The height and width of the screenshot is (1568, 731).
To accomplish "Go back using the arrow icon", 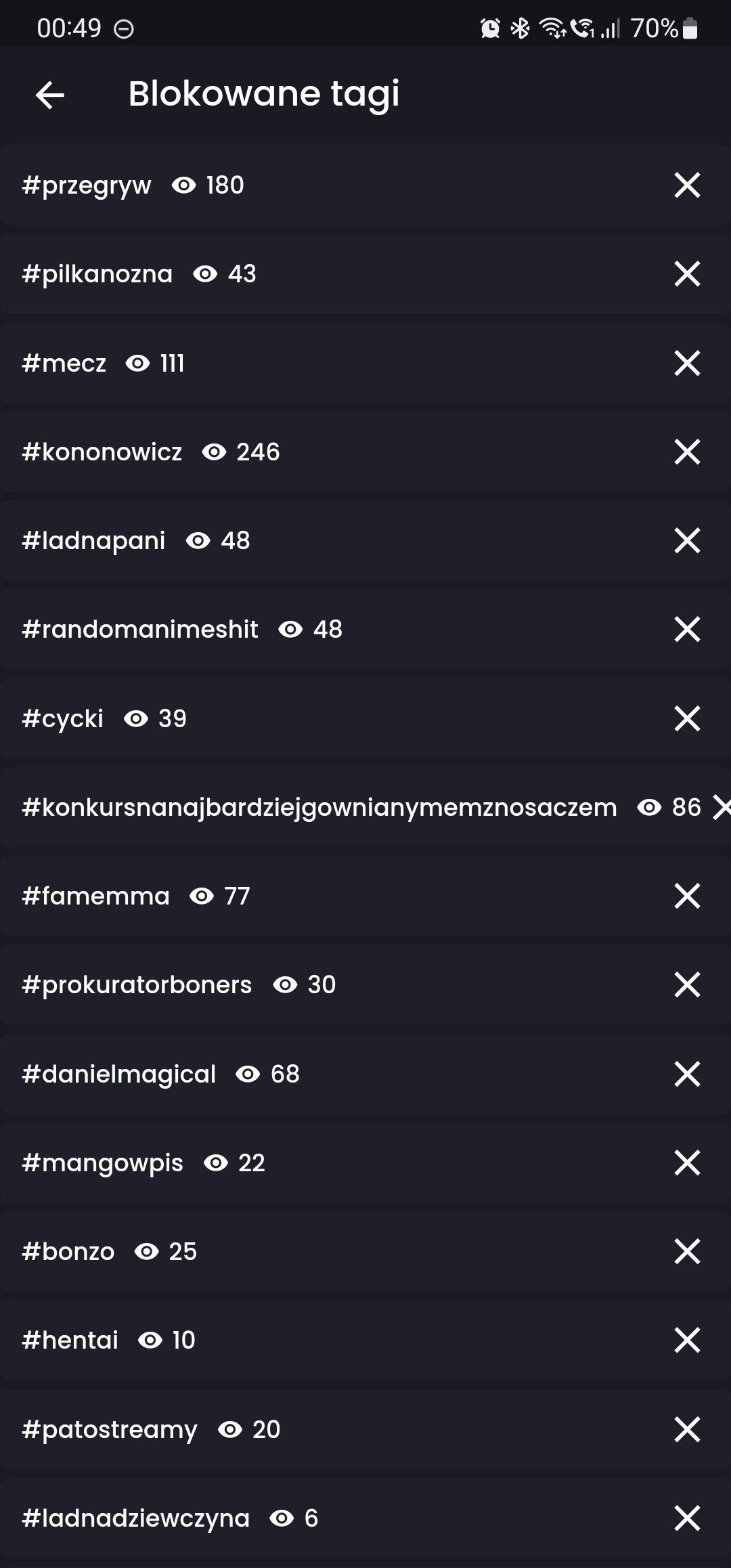I will 50,95.
